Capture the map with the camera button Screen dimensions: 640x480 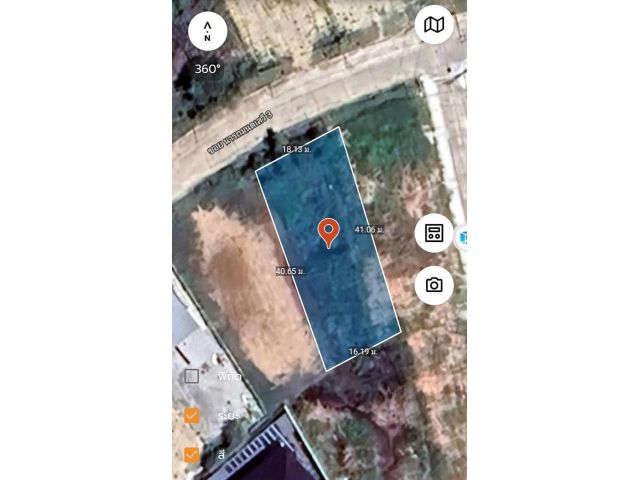click(434, 285)
